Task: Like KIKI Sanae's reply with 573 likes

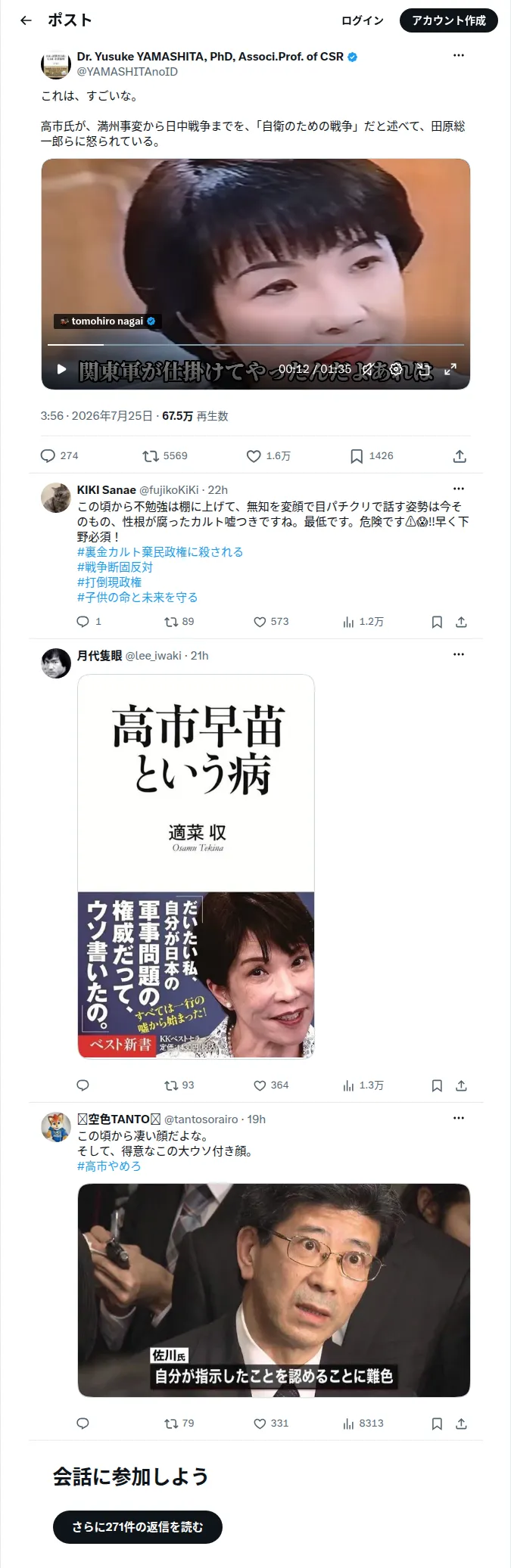Action: [271, 622]
